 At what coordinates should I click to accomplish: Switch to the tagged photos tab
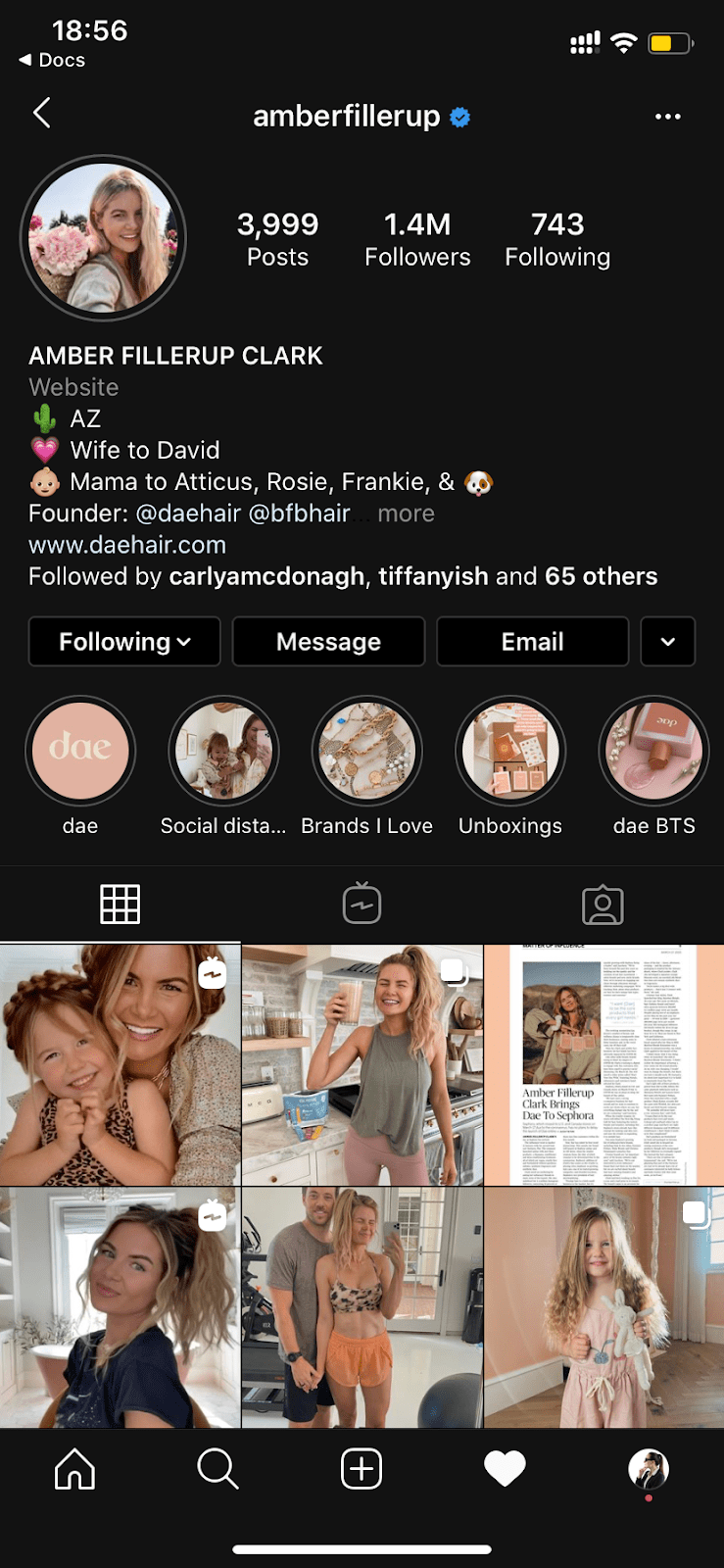click(603, 904)
